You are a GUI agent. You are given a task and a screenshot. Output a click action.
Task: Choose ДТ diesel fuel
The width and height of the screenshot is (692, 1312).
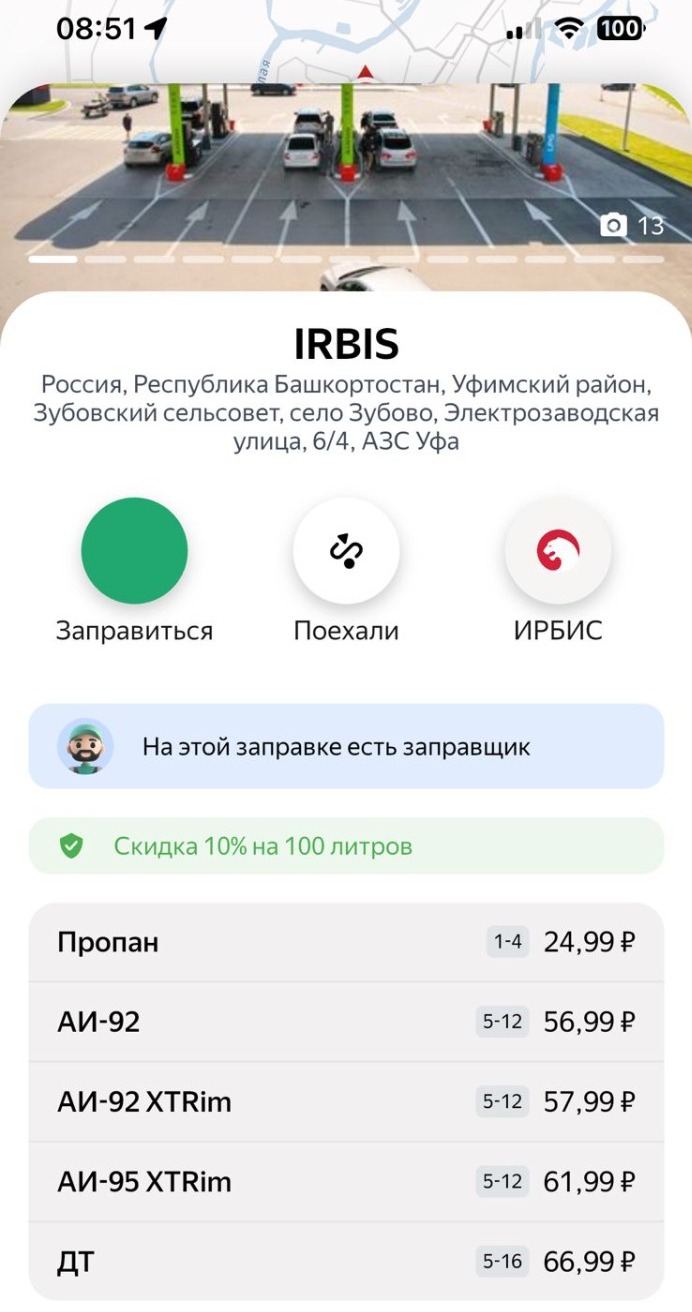346,1262
